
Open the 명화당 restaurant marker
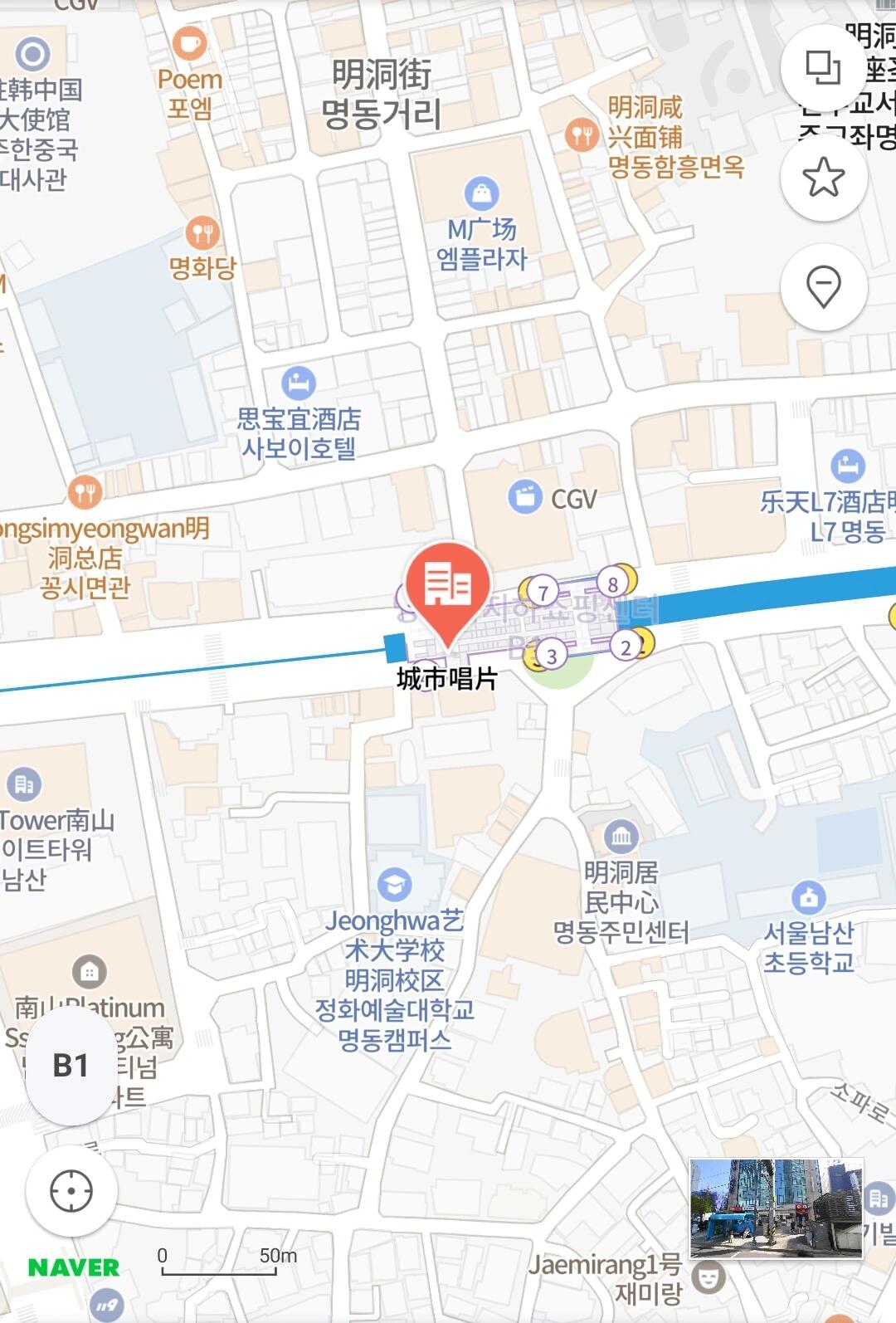[202, 233]
